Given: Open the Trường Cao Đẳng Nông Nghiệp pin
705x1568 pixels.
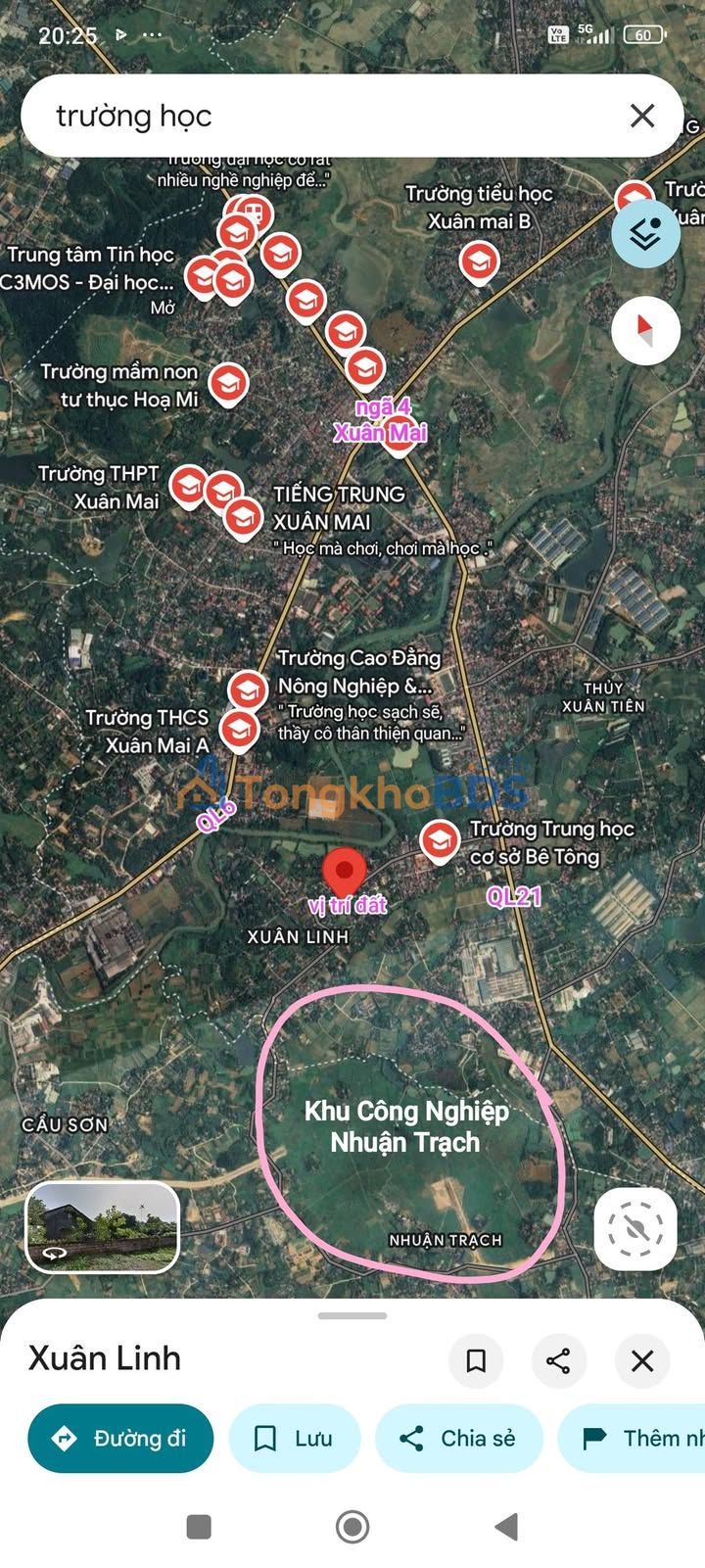Looking at the screenshot, I should [x=249, y=689].
